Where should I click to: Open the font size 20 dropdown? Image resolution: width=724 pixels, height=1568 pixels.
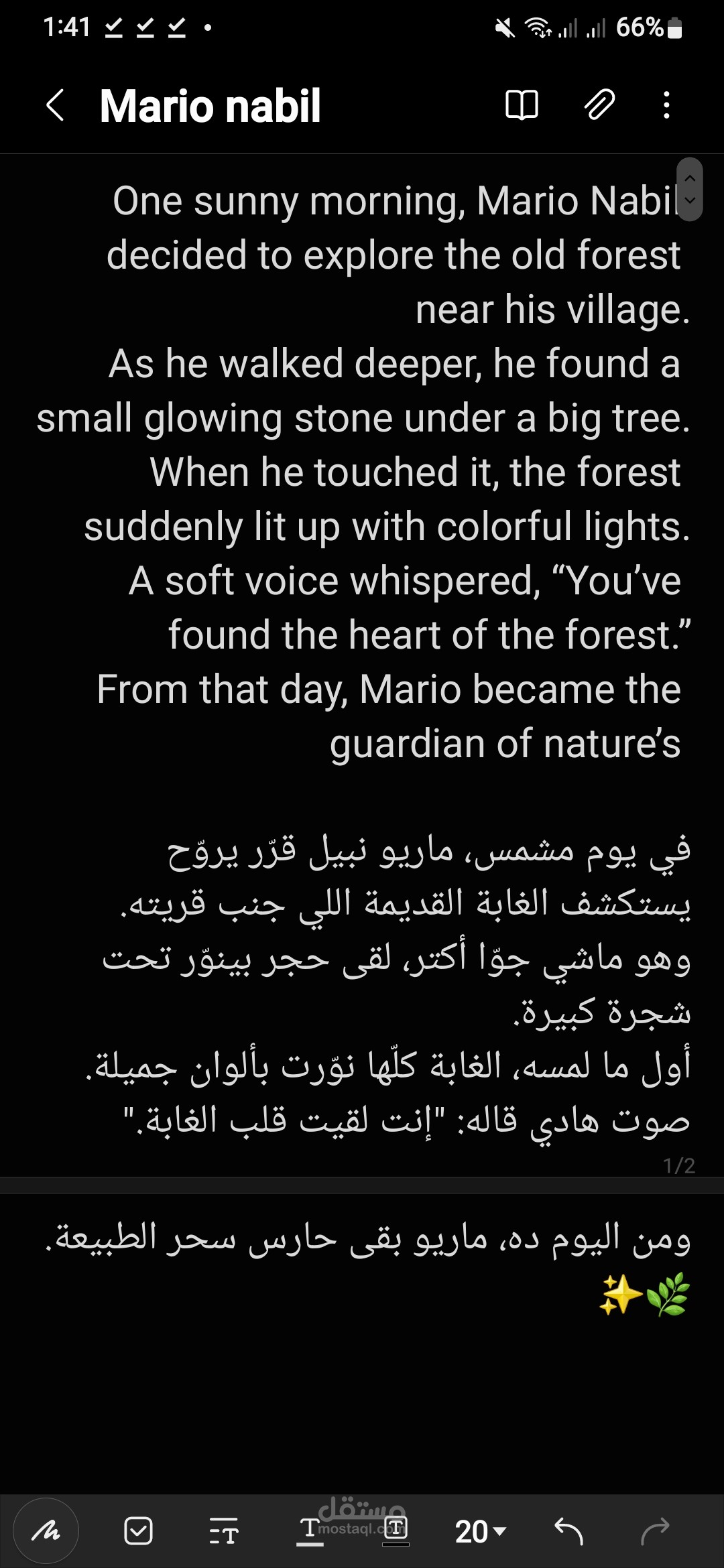[x=481, y=1531]
